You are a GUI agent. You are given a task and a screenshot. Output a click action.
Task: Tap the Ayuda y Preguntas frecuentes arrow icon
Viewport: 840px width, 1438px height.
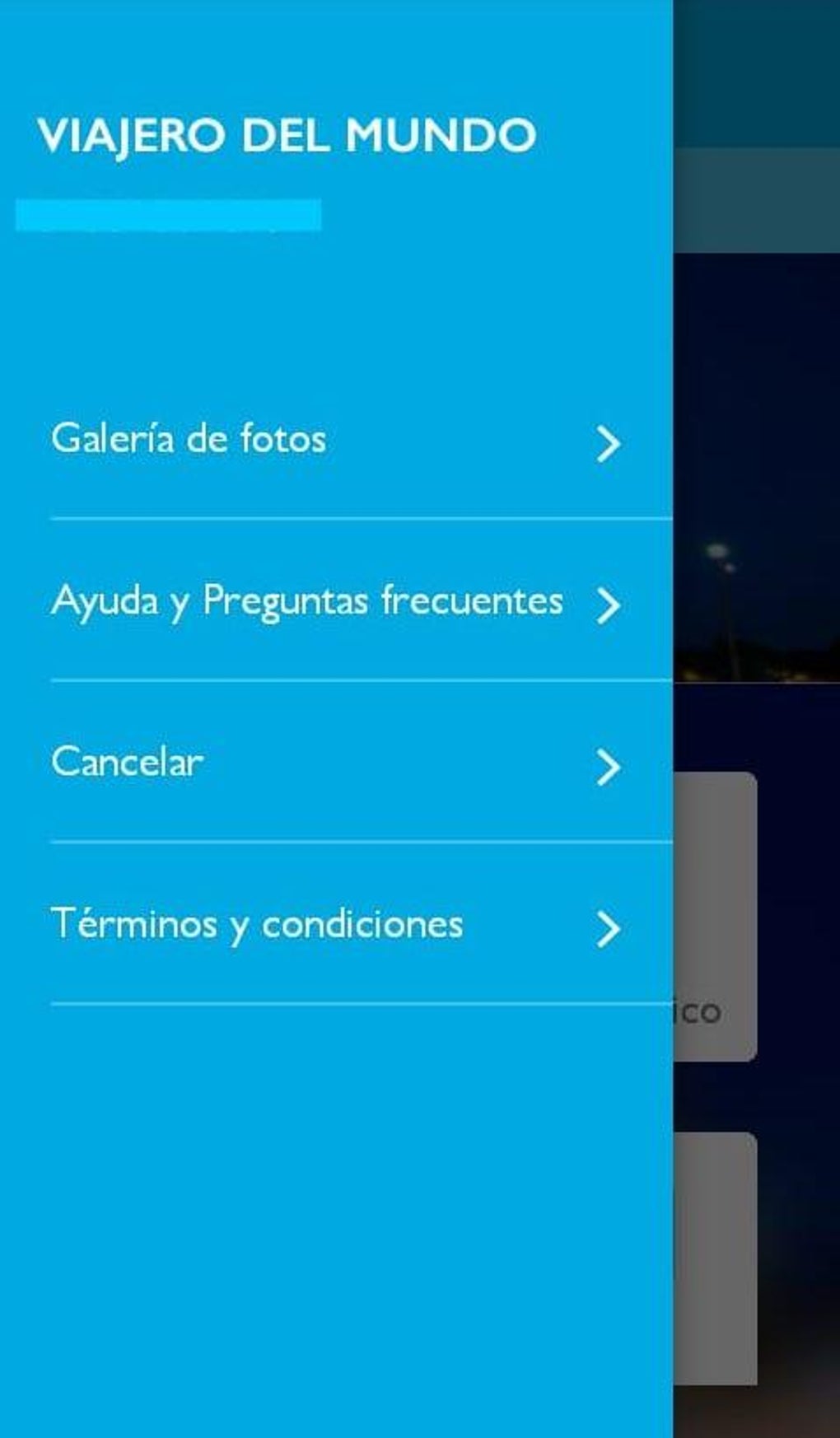(609, 605)
